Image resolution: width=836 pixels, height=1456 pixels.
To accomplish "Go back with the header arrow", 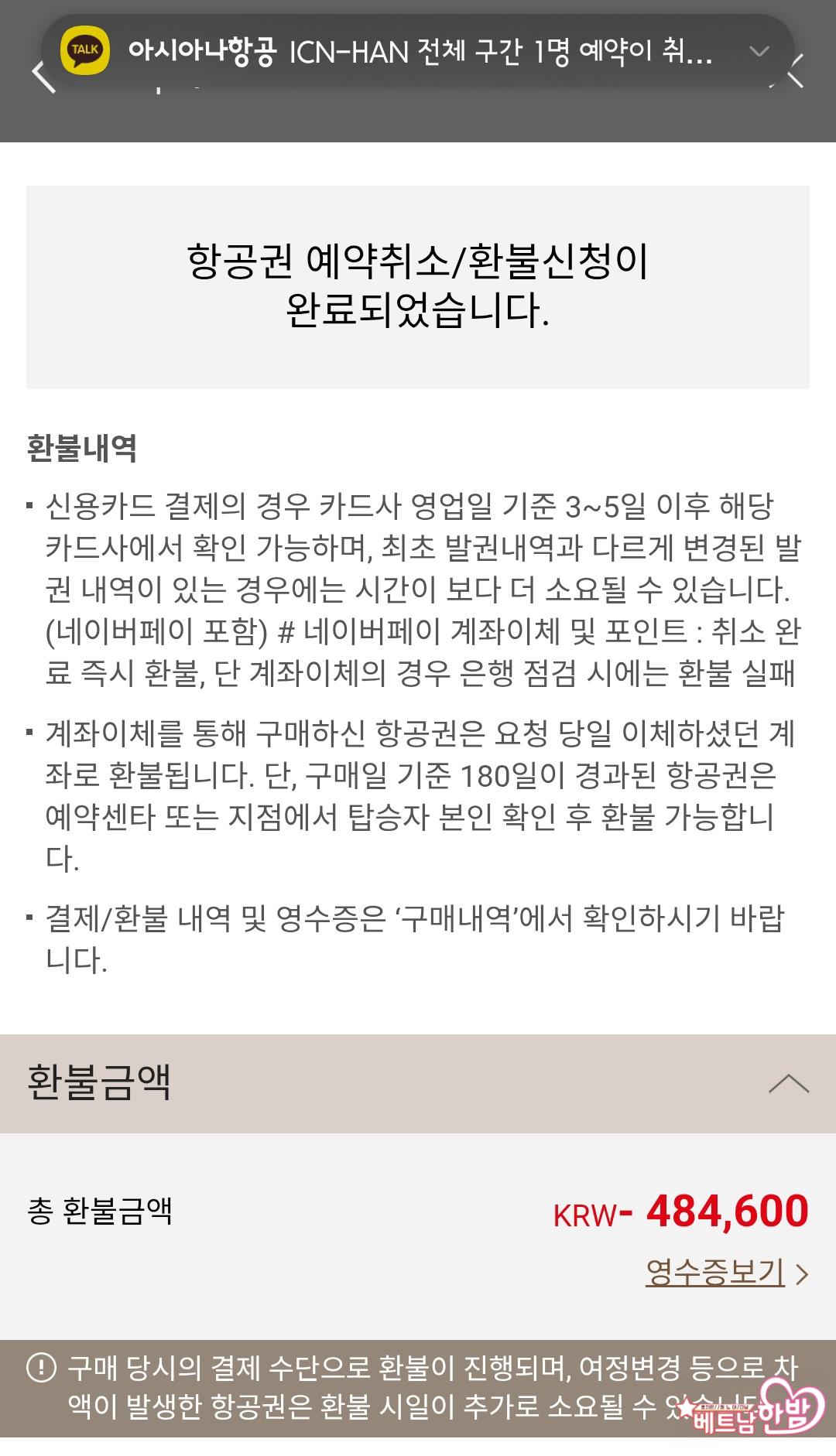I will click(x=43, y=75).
